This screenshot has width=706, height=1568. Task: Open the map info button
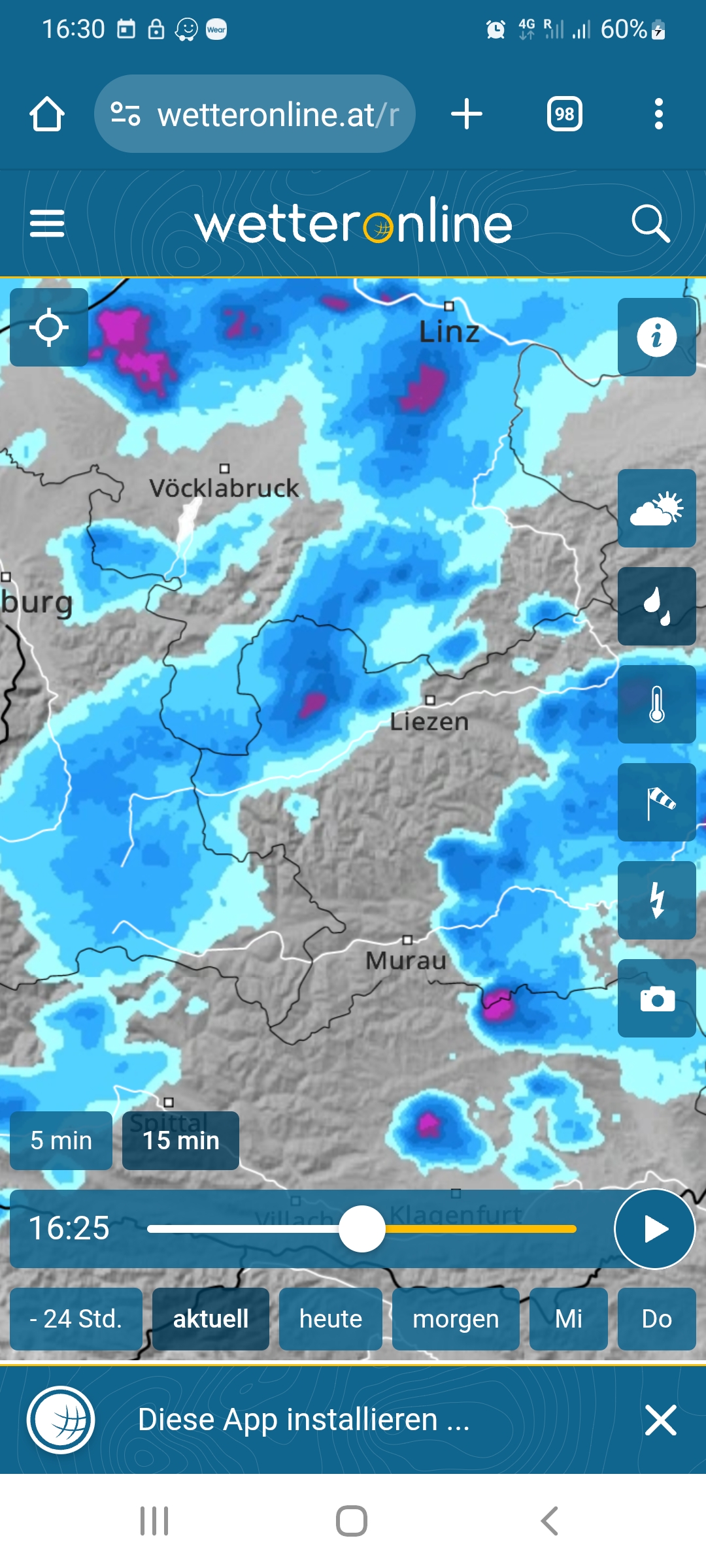656,337
